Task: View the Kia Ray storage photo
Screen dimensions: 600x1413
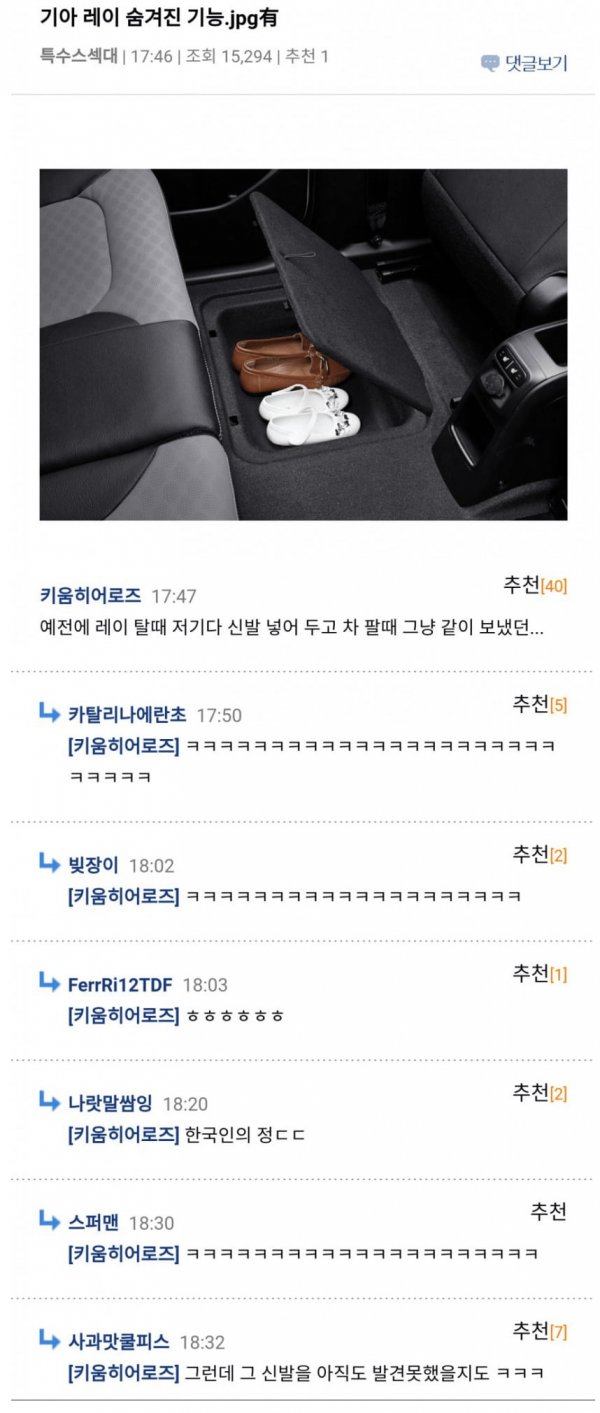Action: pos(303,344)
